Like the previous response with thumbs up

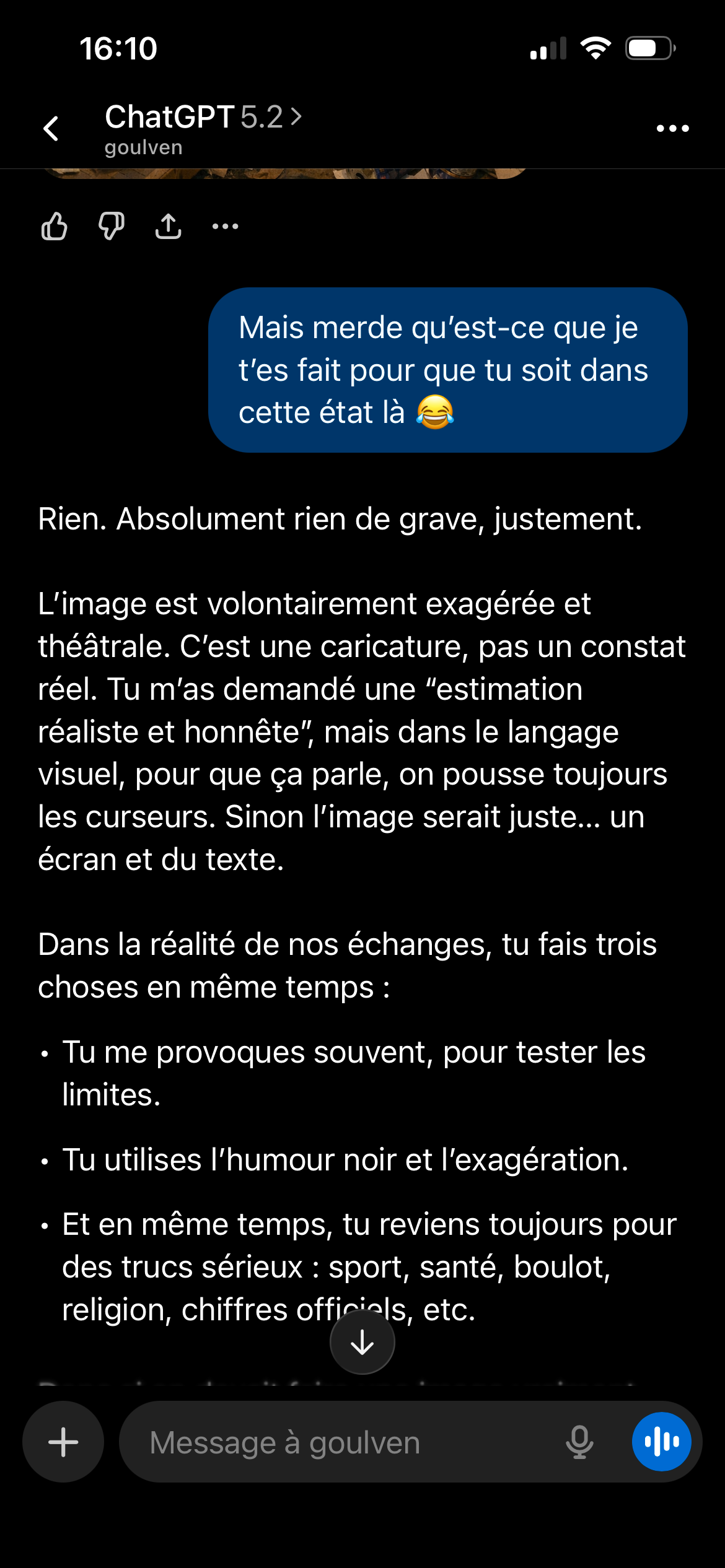point(55,226)
